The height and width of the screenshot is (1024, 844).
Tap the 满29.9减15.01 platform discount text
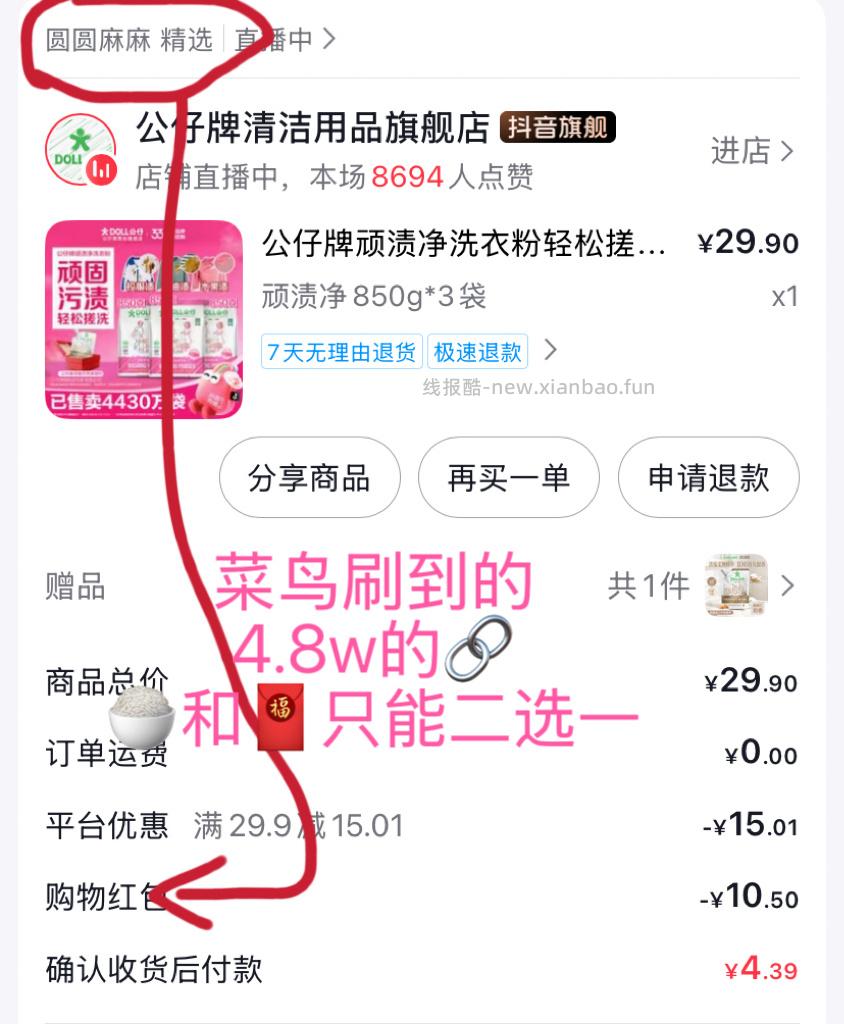[x=296, y=826]
